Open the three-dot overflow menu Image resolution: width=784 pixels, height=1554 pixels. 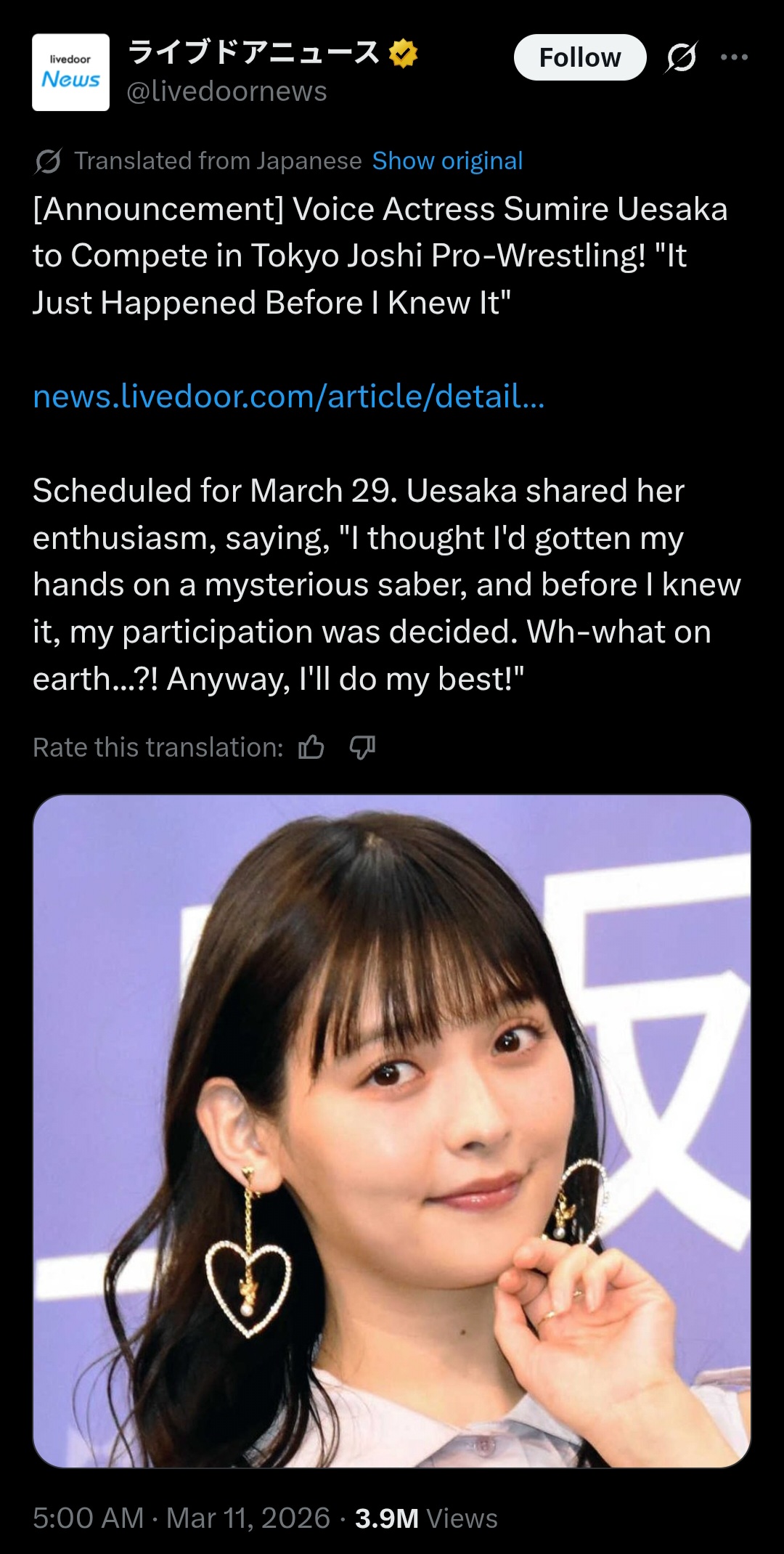click(734, 57)
